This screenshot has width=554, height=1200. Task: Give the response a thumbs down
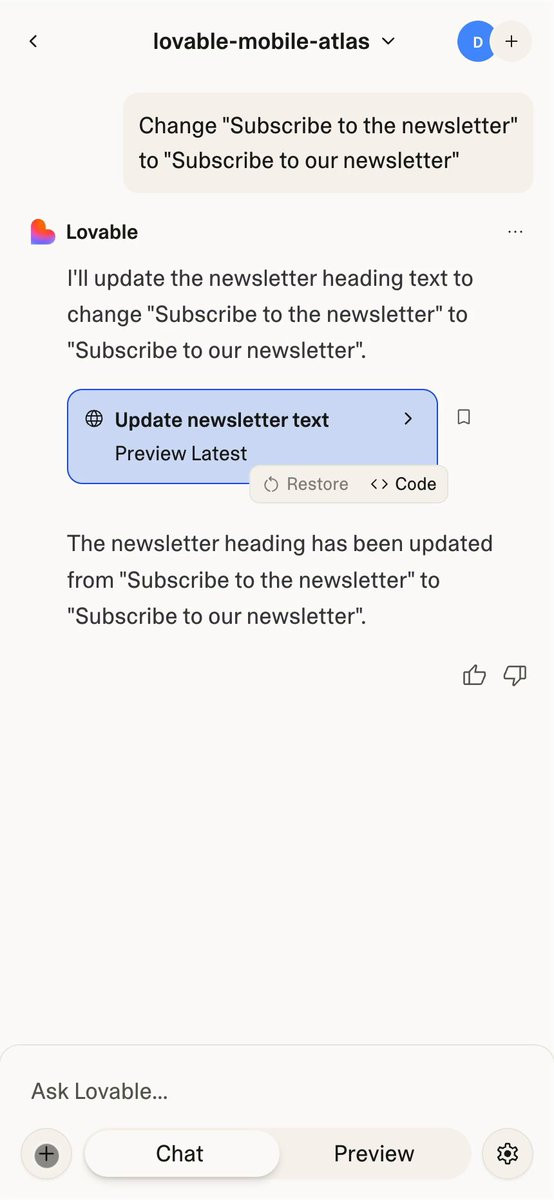click(x=515, y=676)
